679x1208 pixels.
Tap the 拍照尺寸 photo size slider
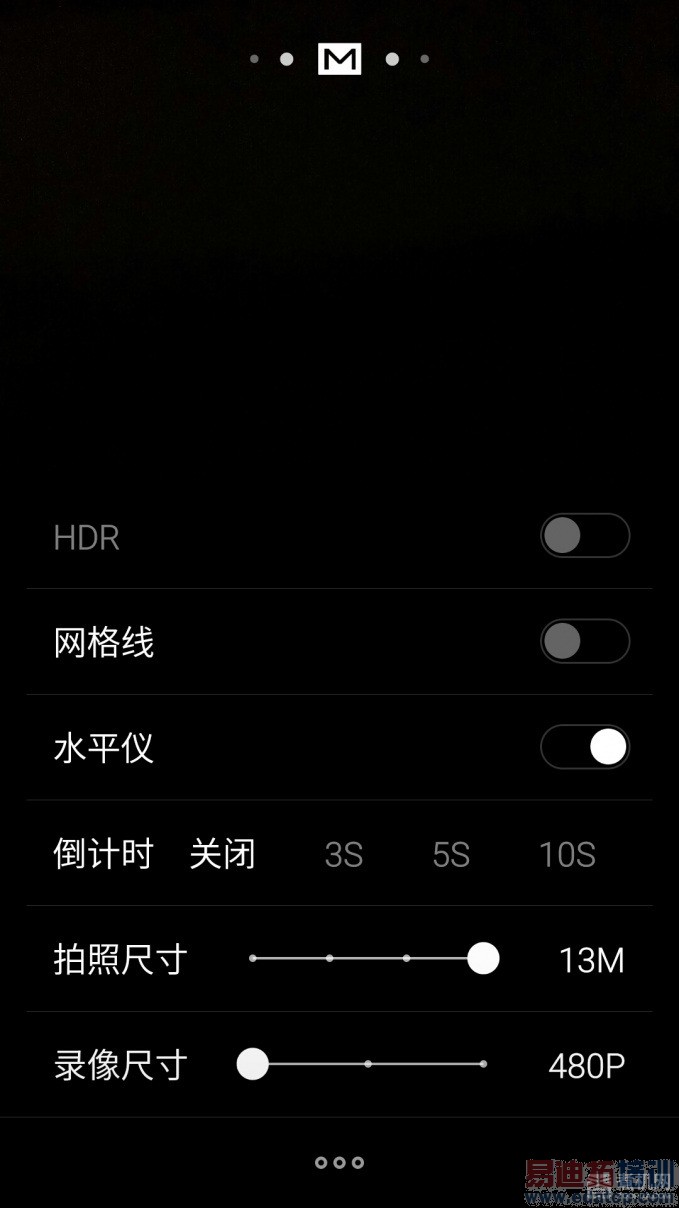point(368,958)
